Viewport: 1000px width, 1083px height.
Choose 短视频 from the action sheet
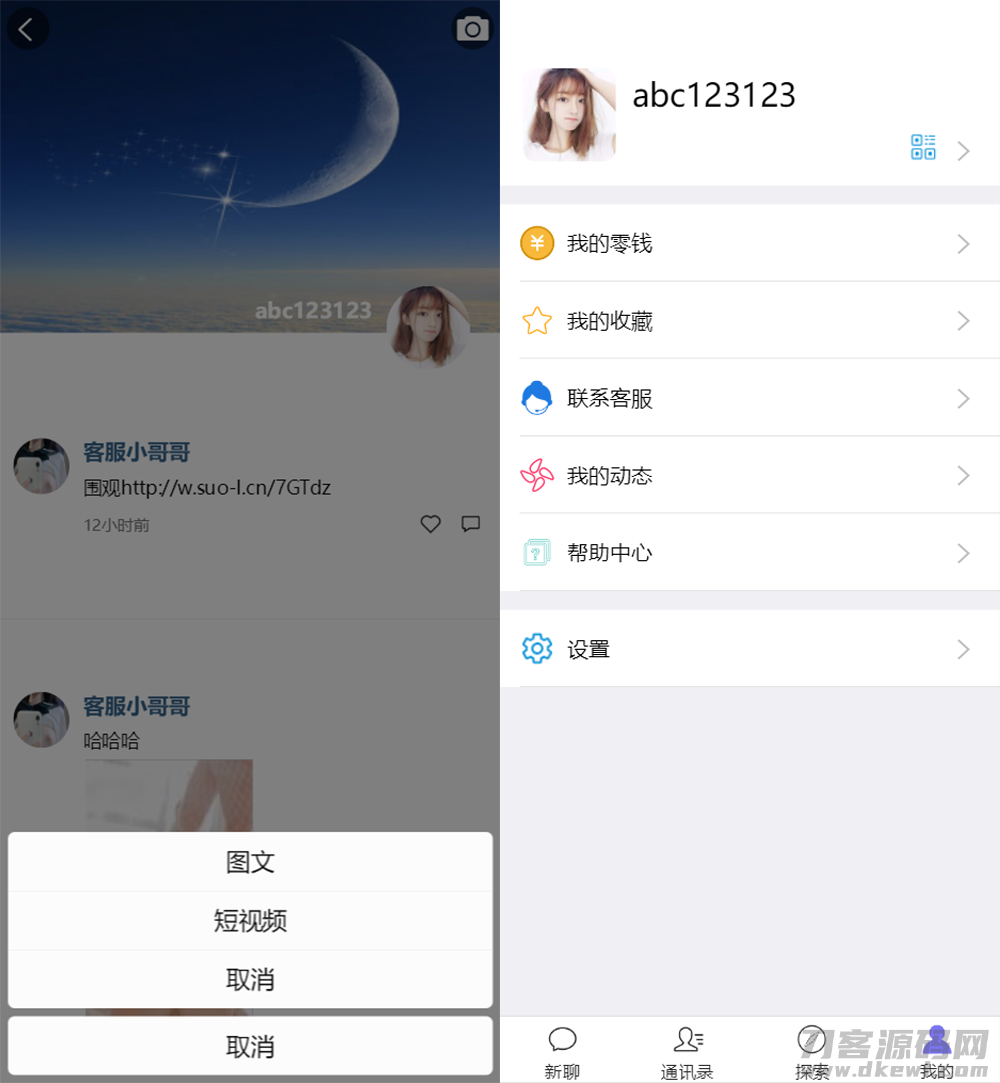coord(250,920)
